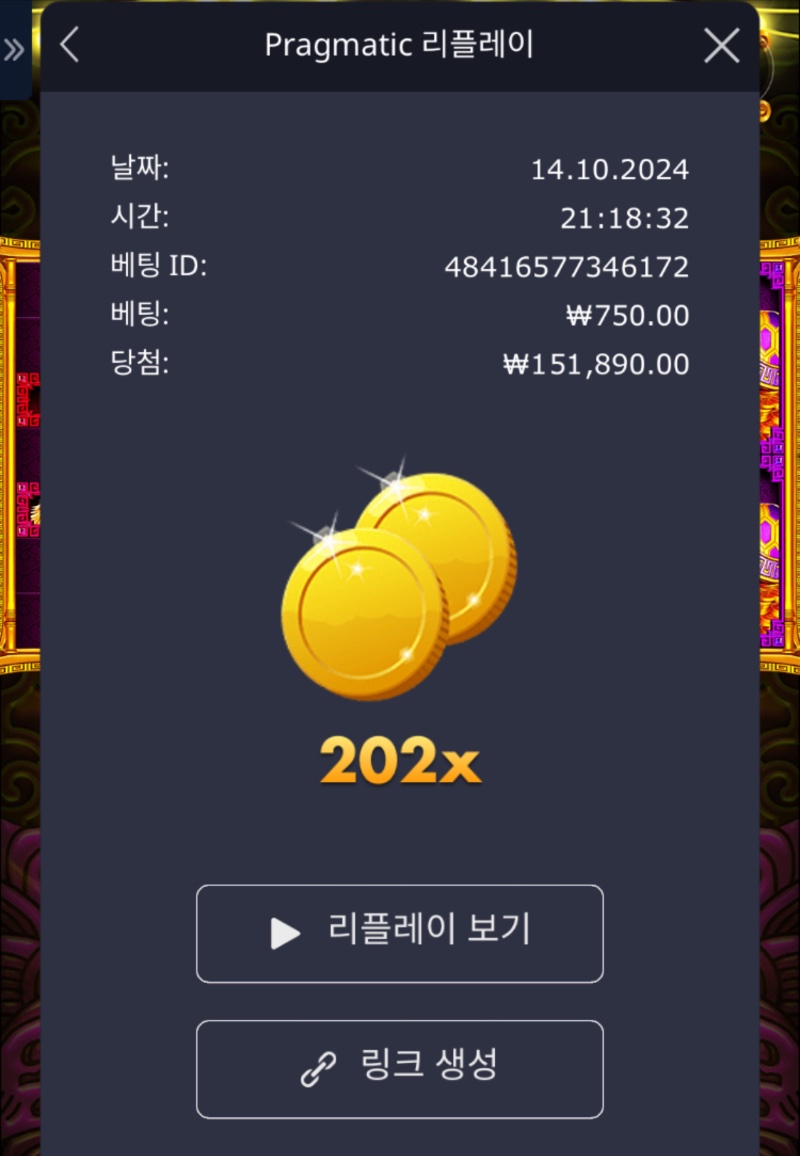
Task: Close the Pragmatic 리플레이 dialog
Action: point(721,46)
